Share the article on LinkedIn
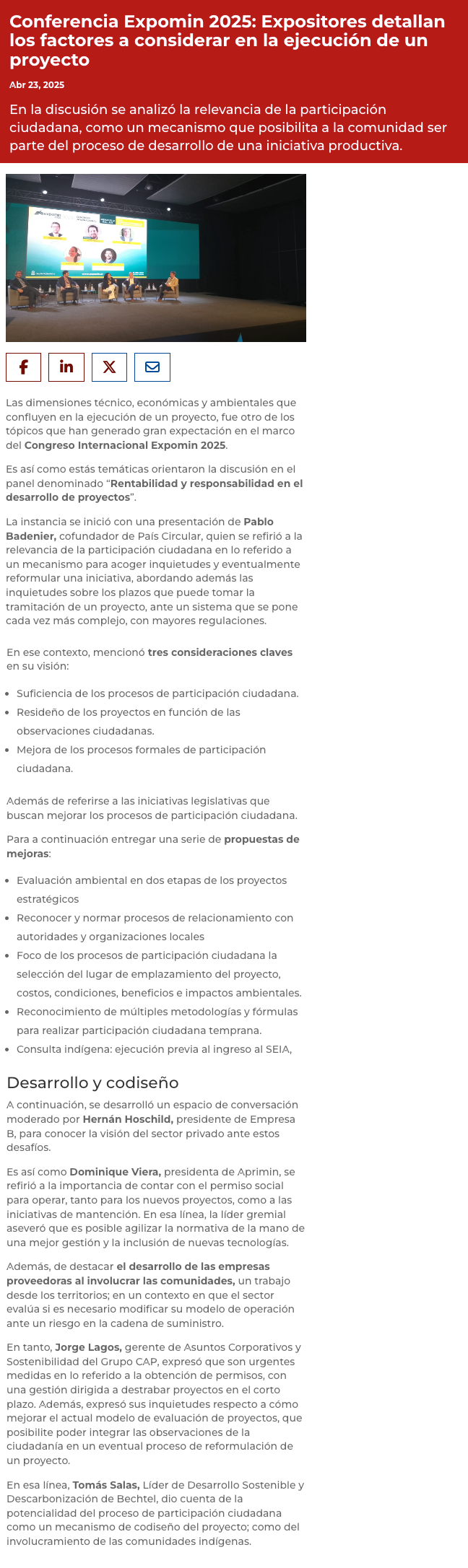 tap(66, 367)
